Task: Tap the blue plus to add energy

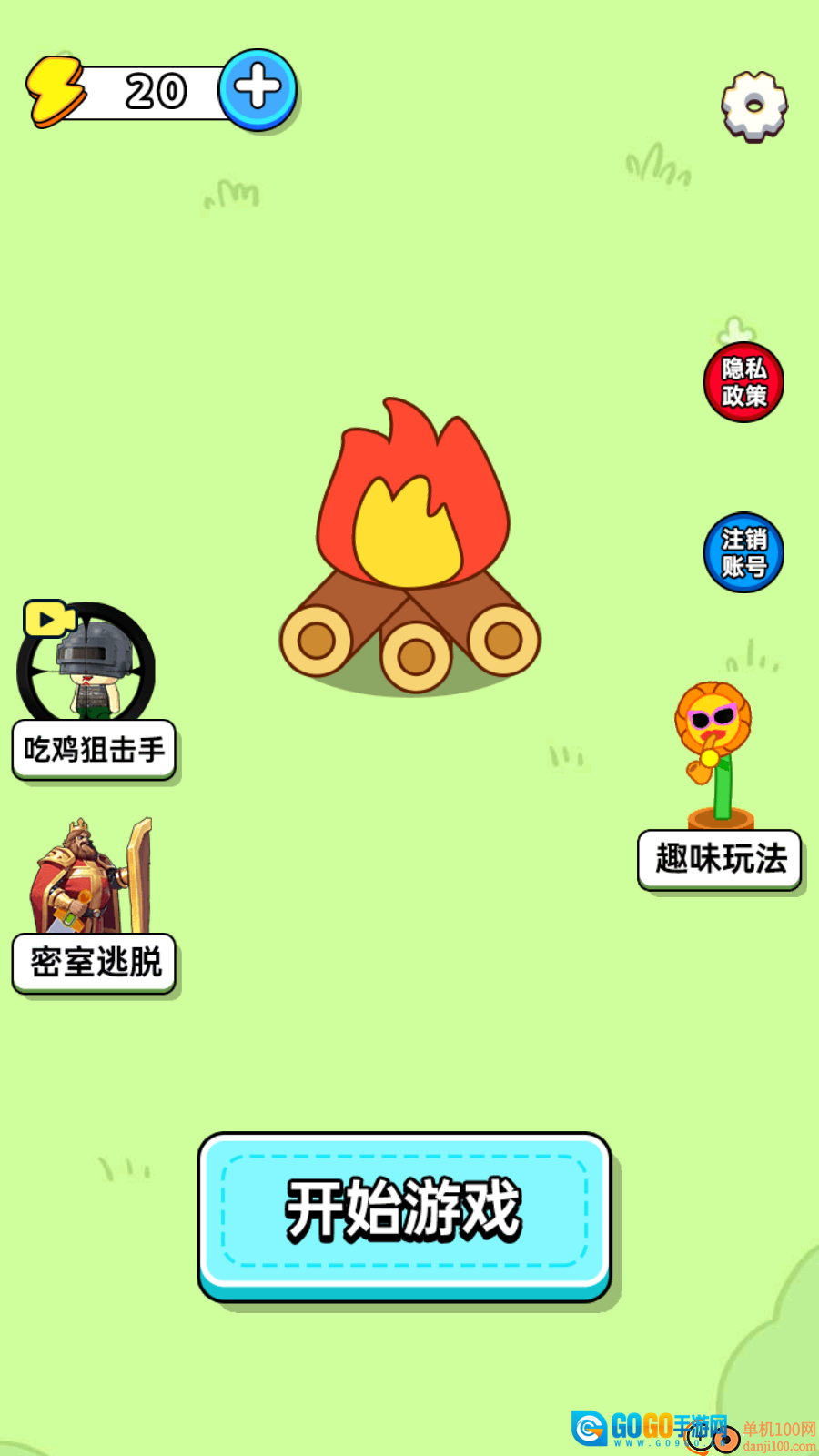Action: pos(258,89)
